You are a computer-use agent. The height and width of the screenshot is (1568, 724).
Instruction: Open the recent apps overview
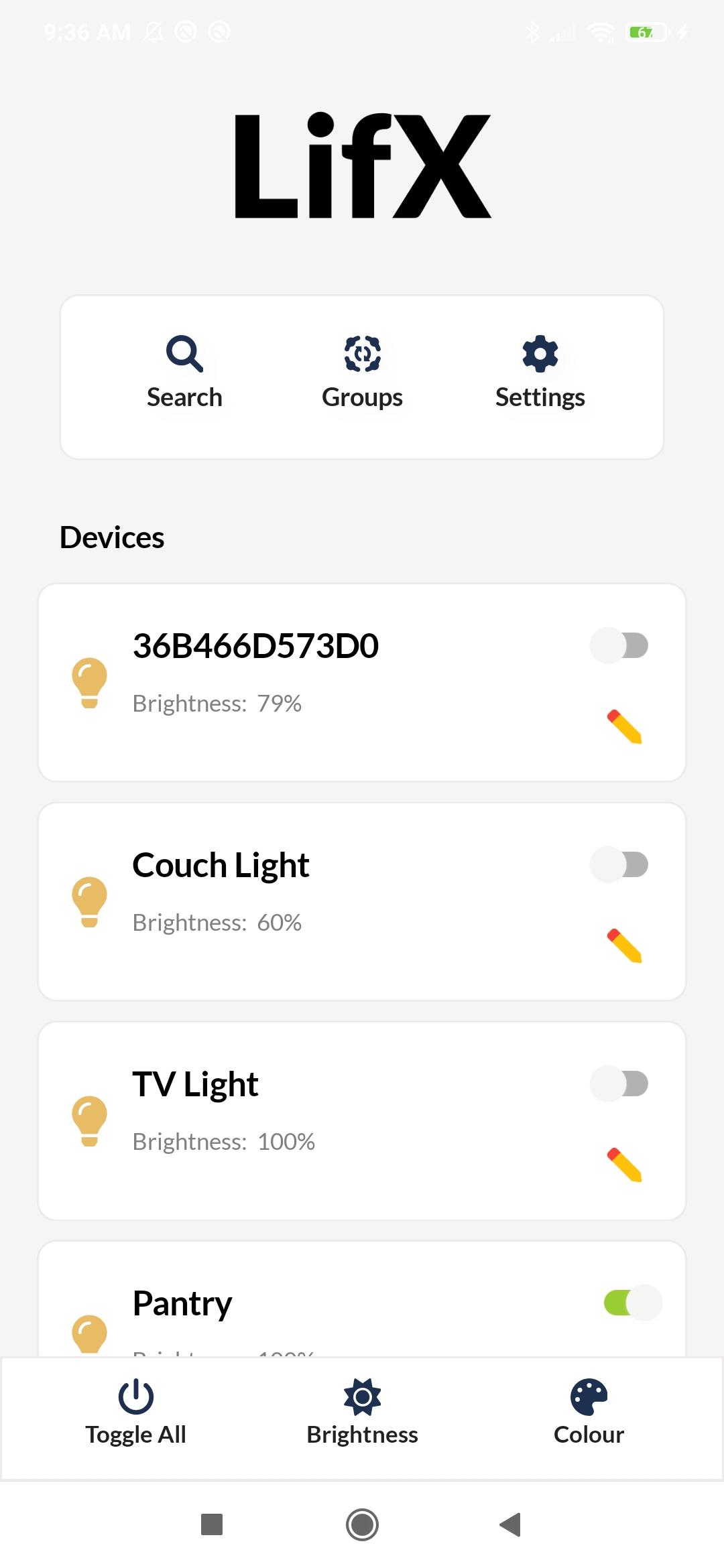pyautogui.click(x=212, y=1525)
